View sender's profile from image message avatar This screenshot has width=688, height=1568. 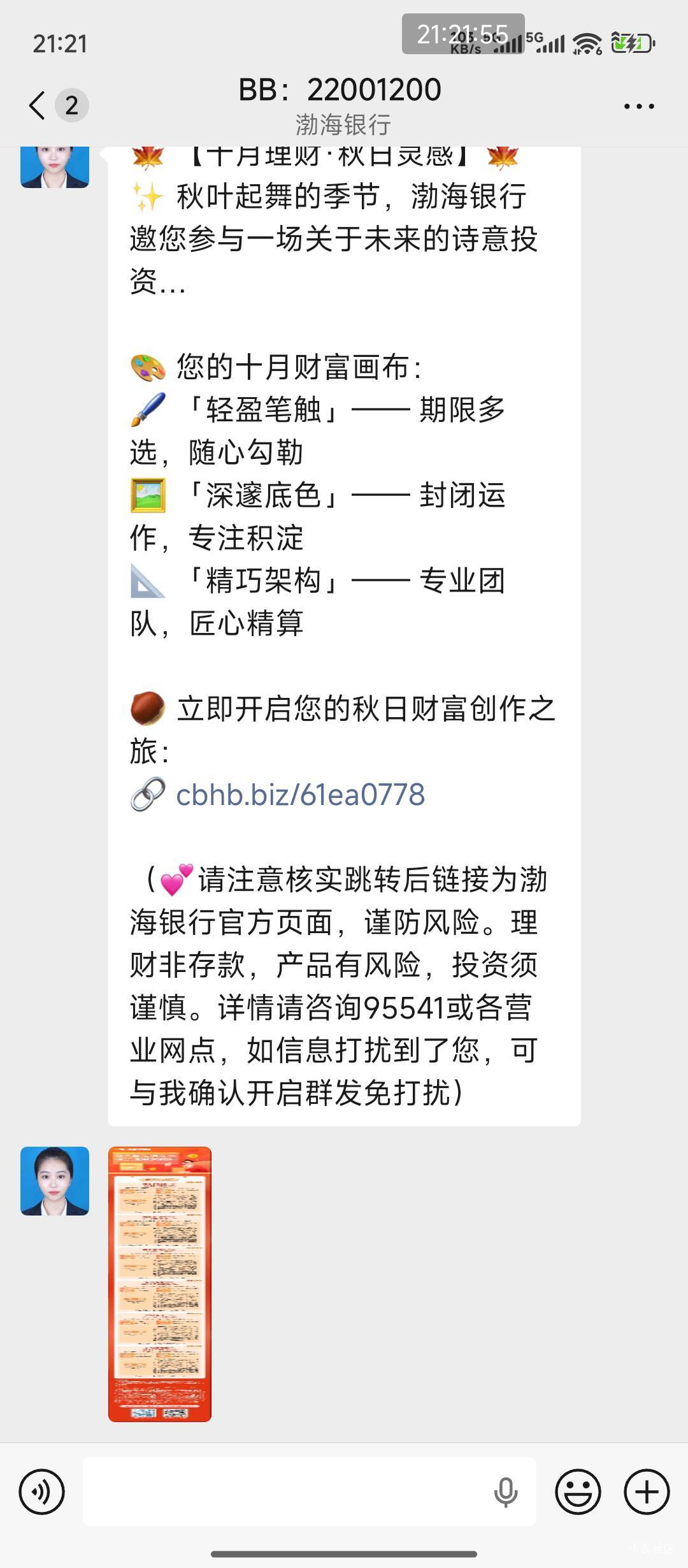55,1180
